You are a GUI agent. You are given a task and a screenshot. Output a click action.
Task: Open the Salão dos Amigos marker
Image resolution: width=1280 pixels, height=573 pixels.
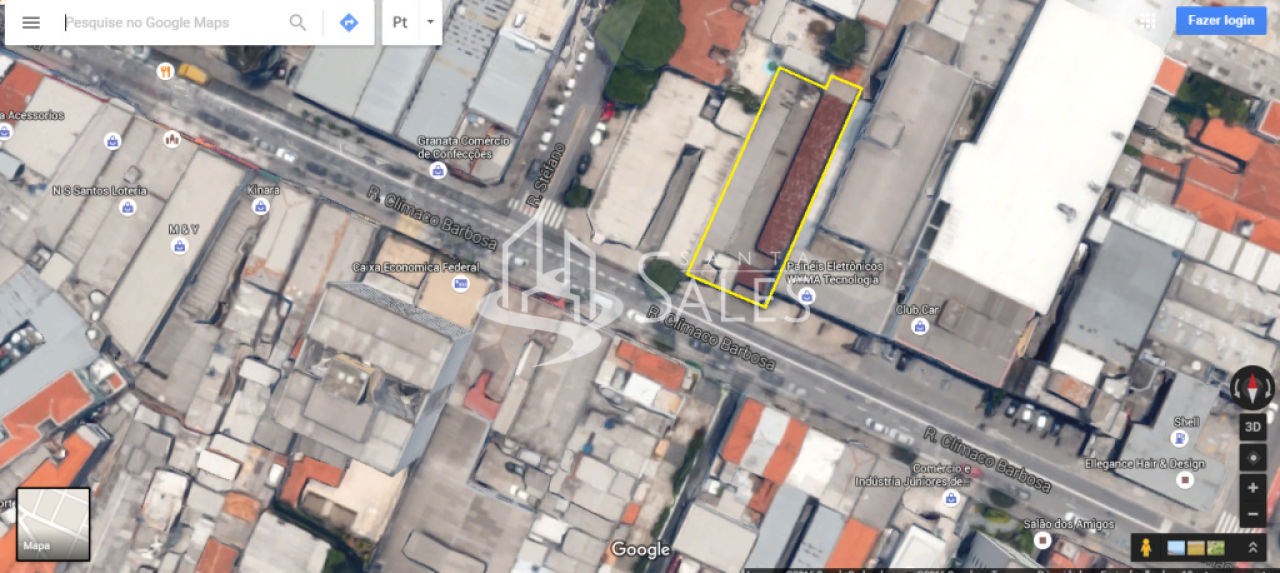click(x=1042, y=540)
